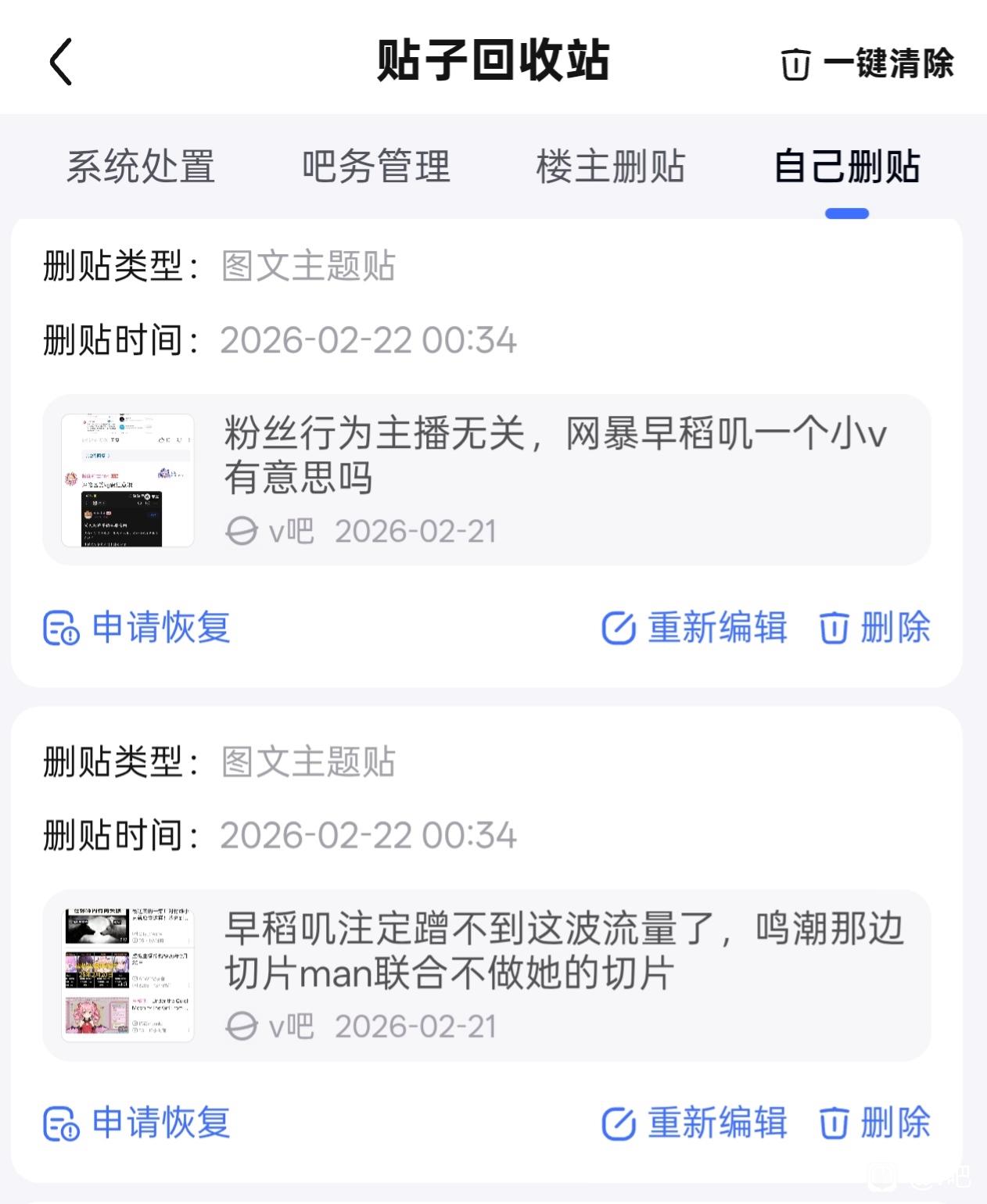Viewport: 987px width, 1204px height.
Task: Tap 重新编辑 for the 粉丝行为主播无关 post
Action: [x=694, y=628]
